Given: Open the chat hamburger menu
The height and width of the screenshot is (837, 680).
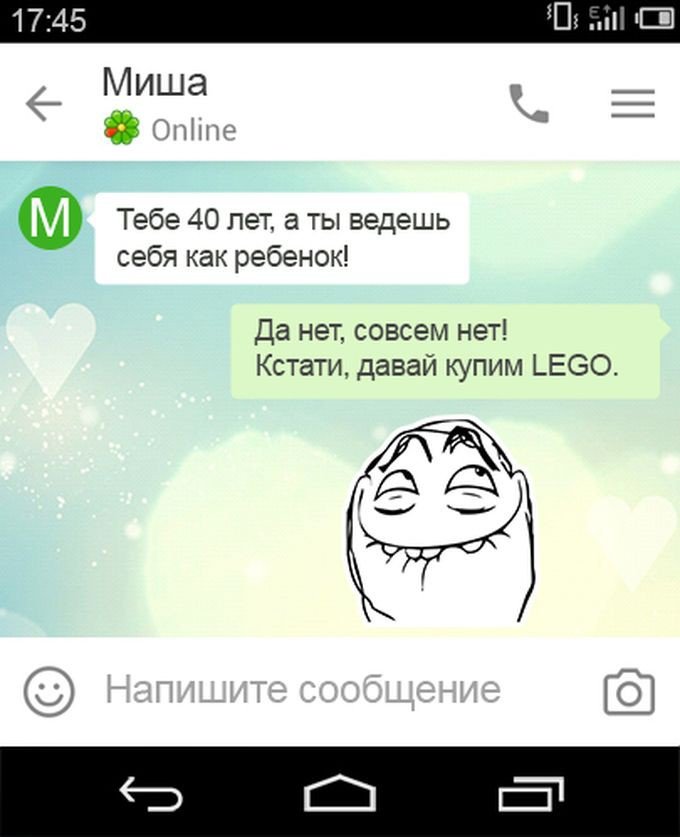Looking at the screenshot, I should [x=632, y=103].
